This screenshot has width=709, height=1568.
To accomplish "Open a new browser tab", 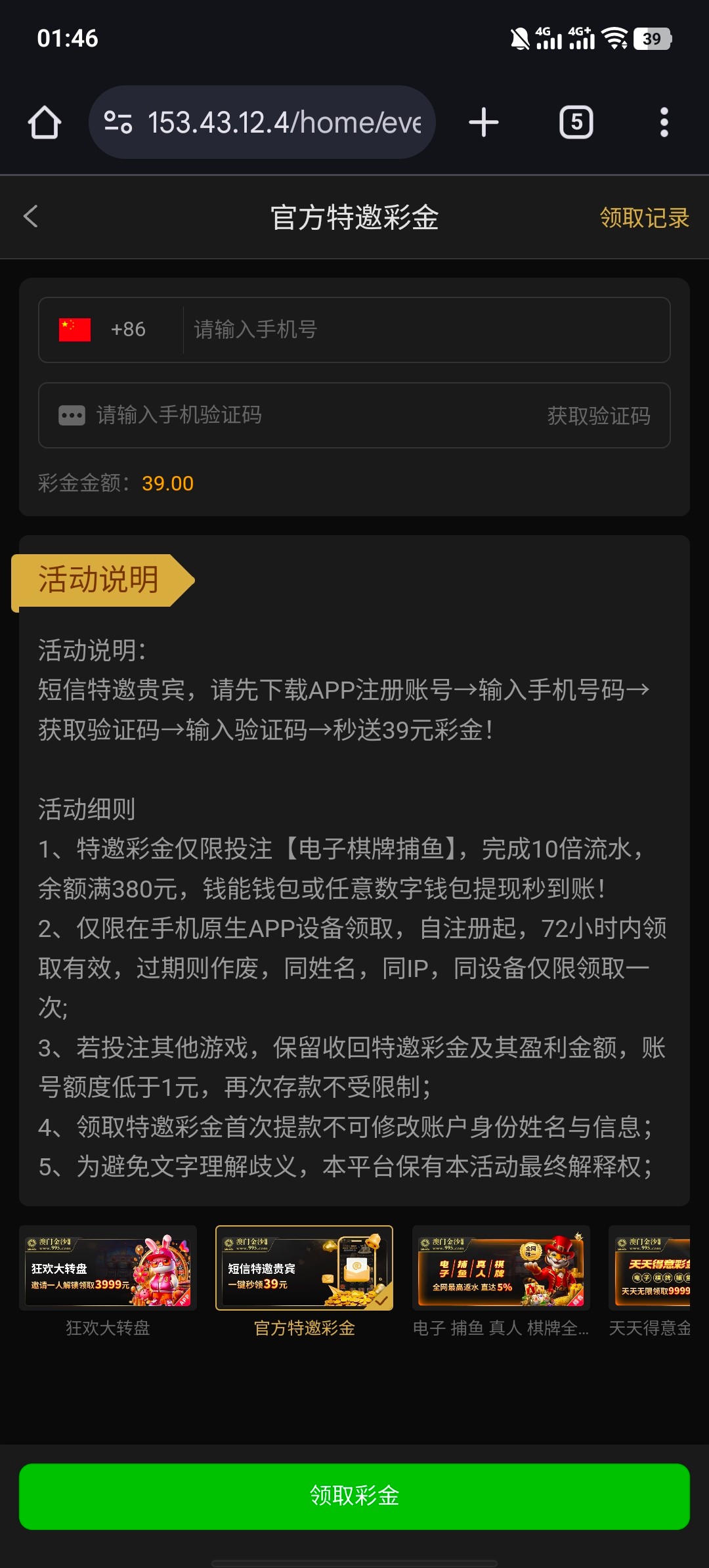I will click(x=484, y=122).
